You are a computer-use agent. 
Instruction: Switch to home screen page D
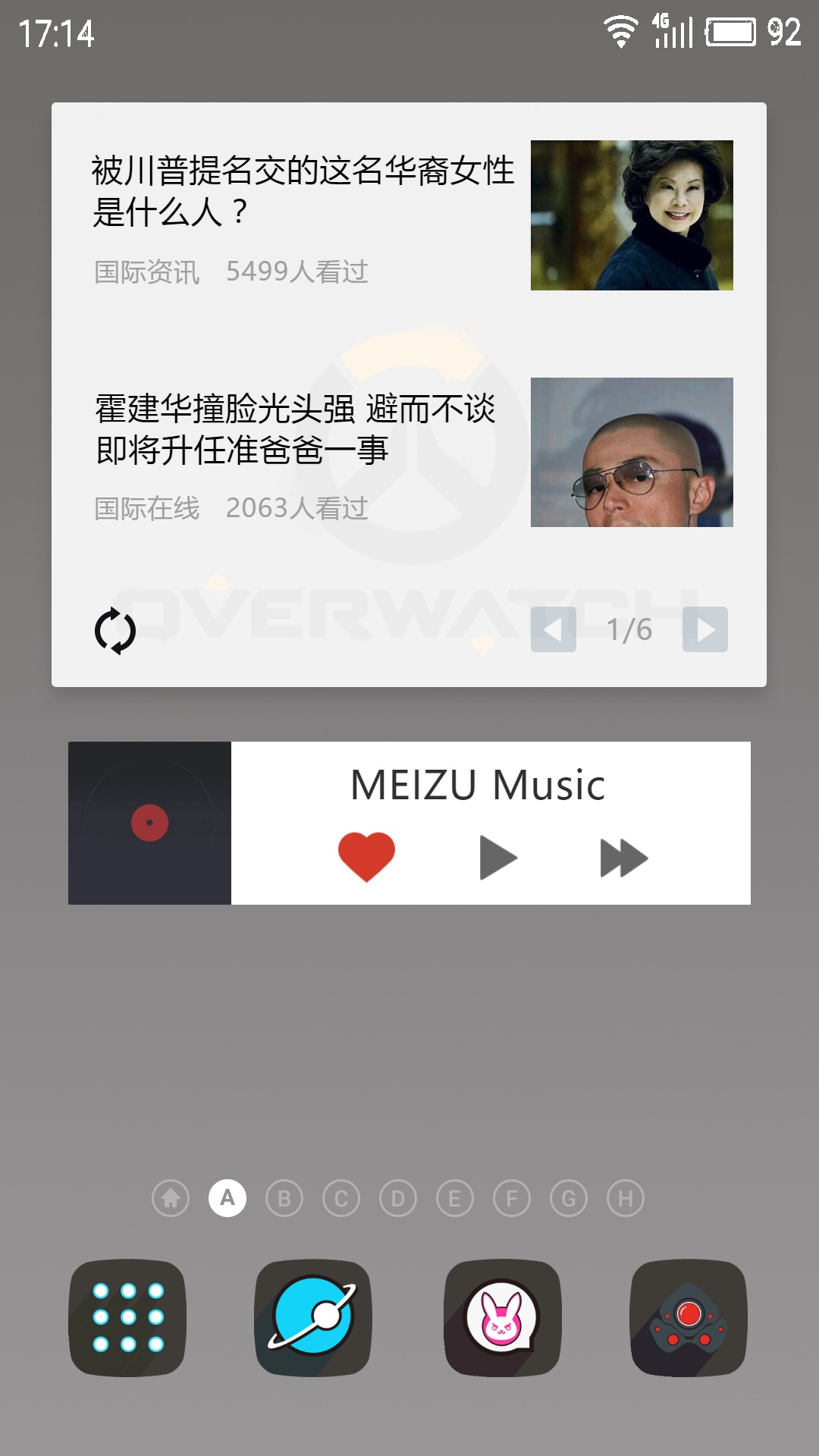coord(398,1198)
